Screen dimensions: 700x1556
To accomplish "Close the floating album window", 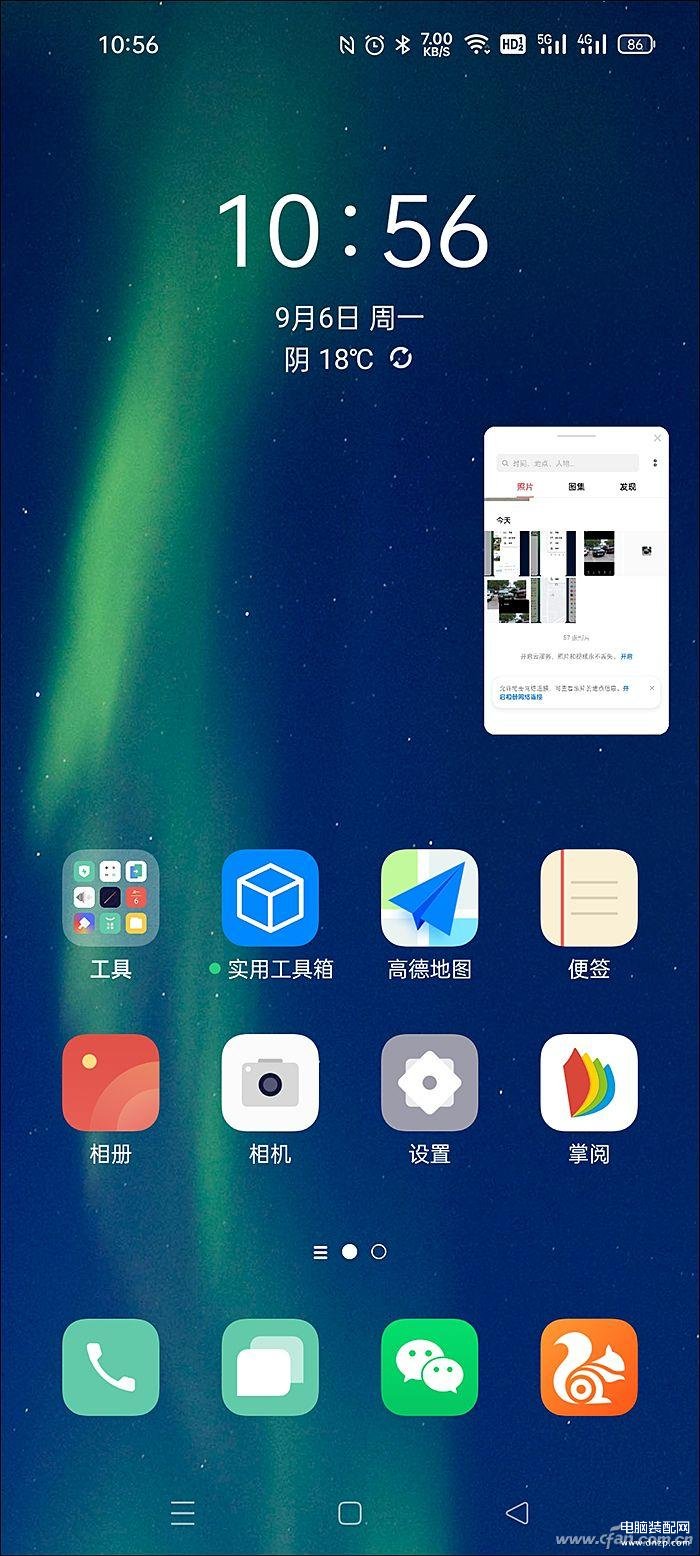I will click(x=657, y=438).
